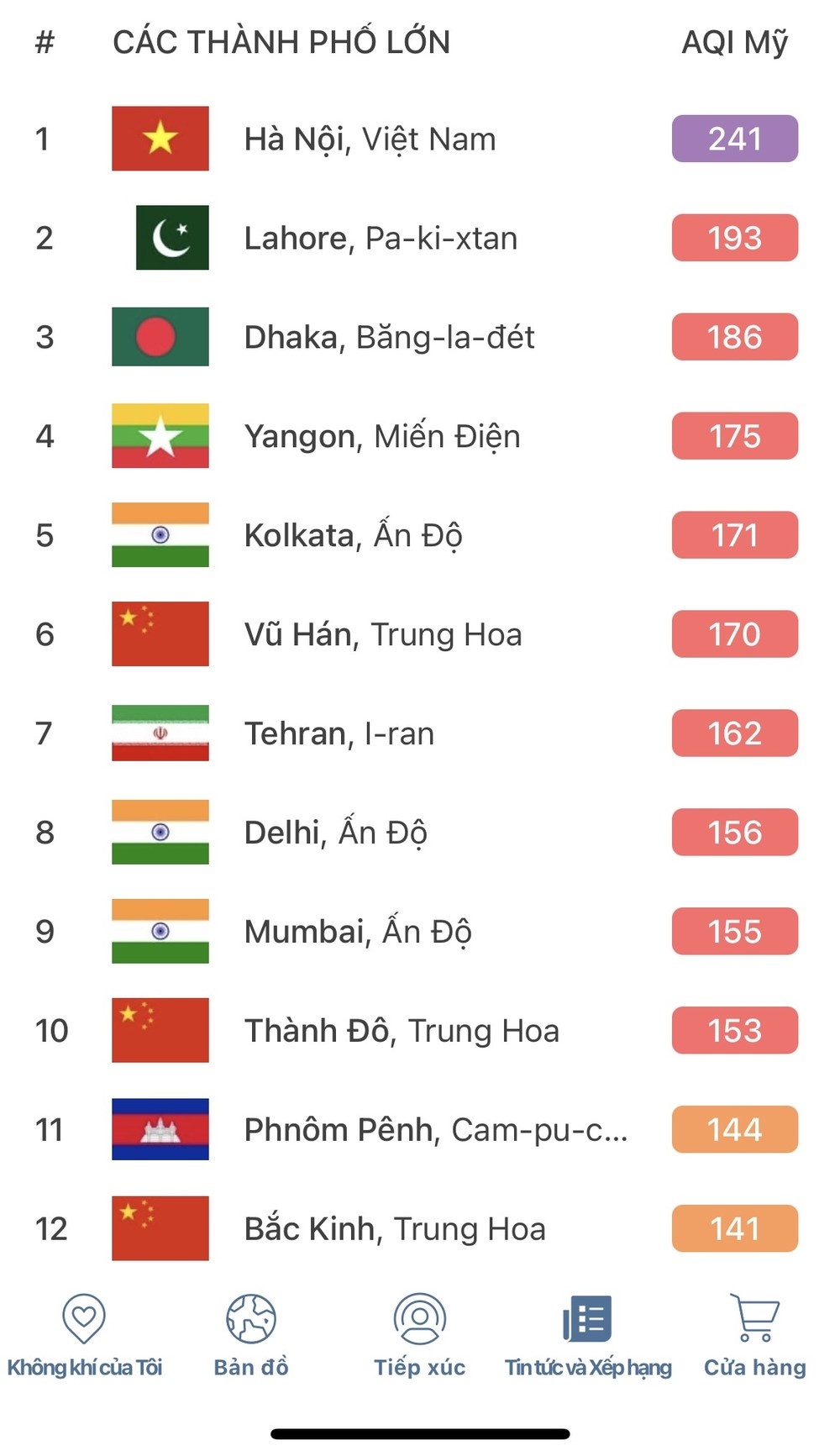Expand the truncated Cam-pu-c... country name
840x1456 pixels.
coord(538,1129)
